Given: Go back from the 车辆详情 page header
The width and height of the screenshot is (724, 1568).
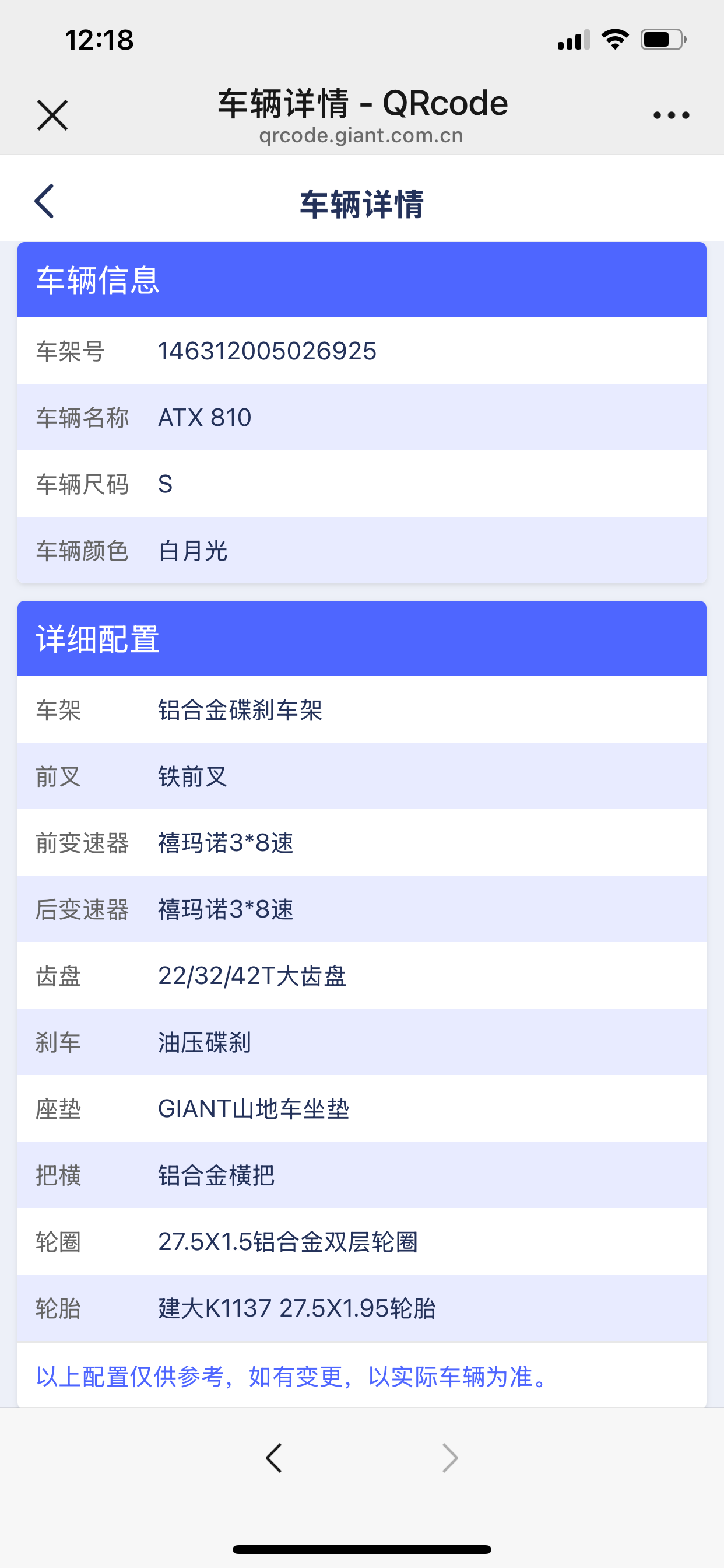Looking at the screenshot, I should click(44, 201).
